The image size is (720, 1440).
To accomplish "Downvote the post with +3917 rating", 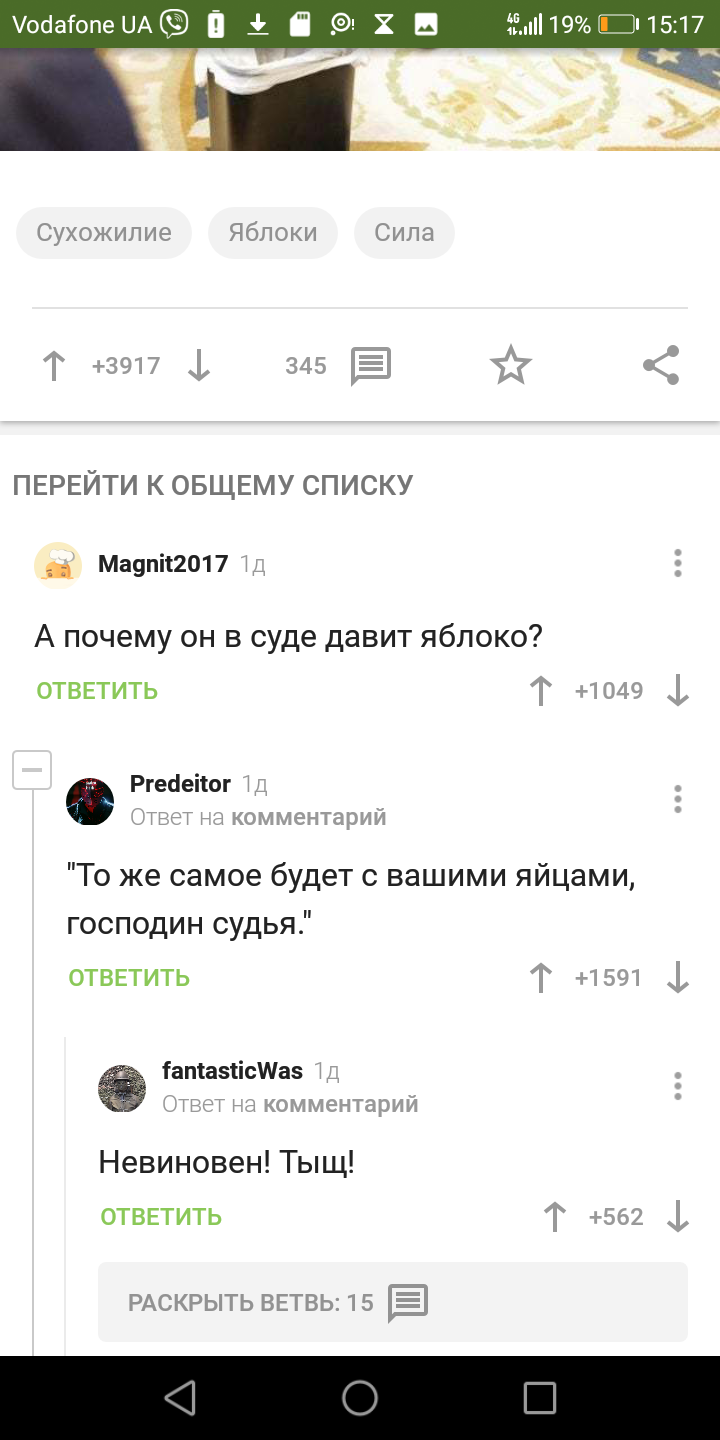I will tap(199, 367).
